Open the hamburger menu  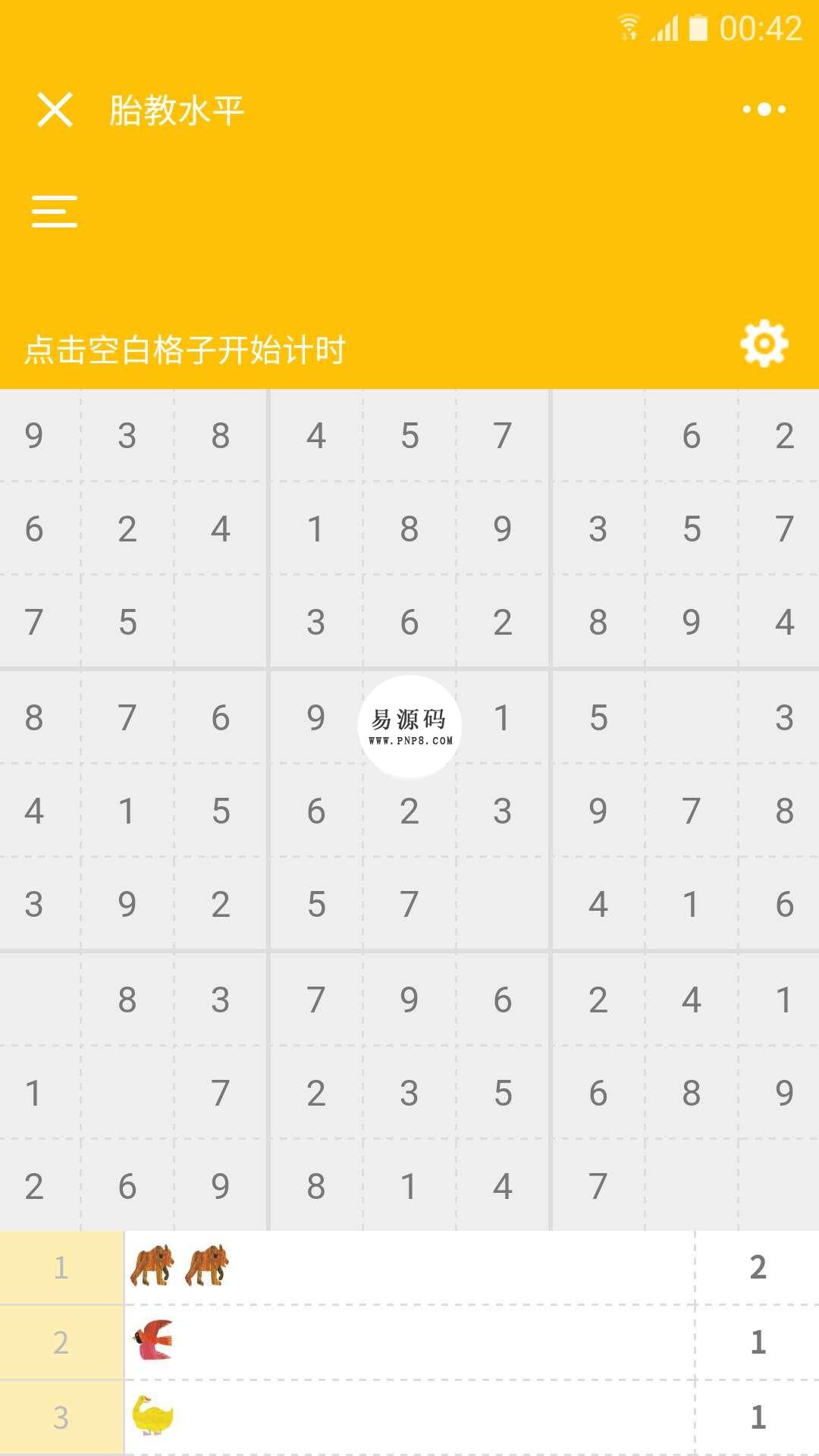tap(55, 211)
